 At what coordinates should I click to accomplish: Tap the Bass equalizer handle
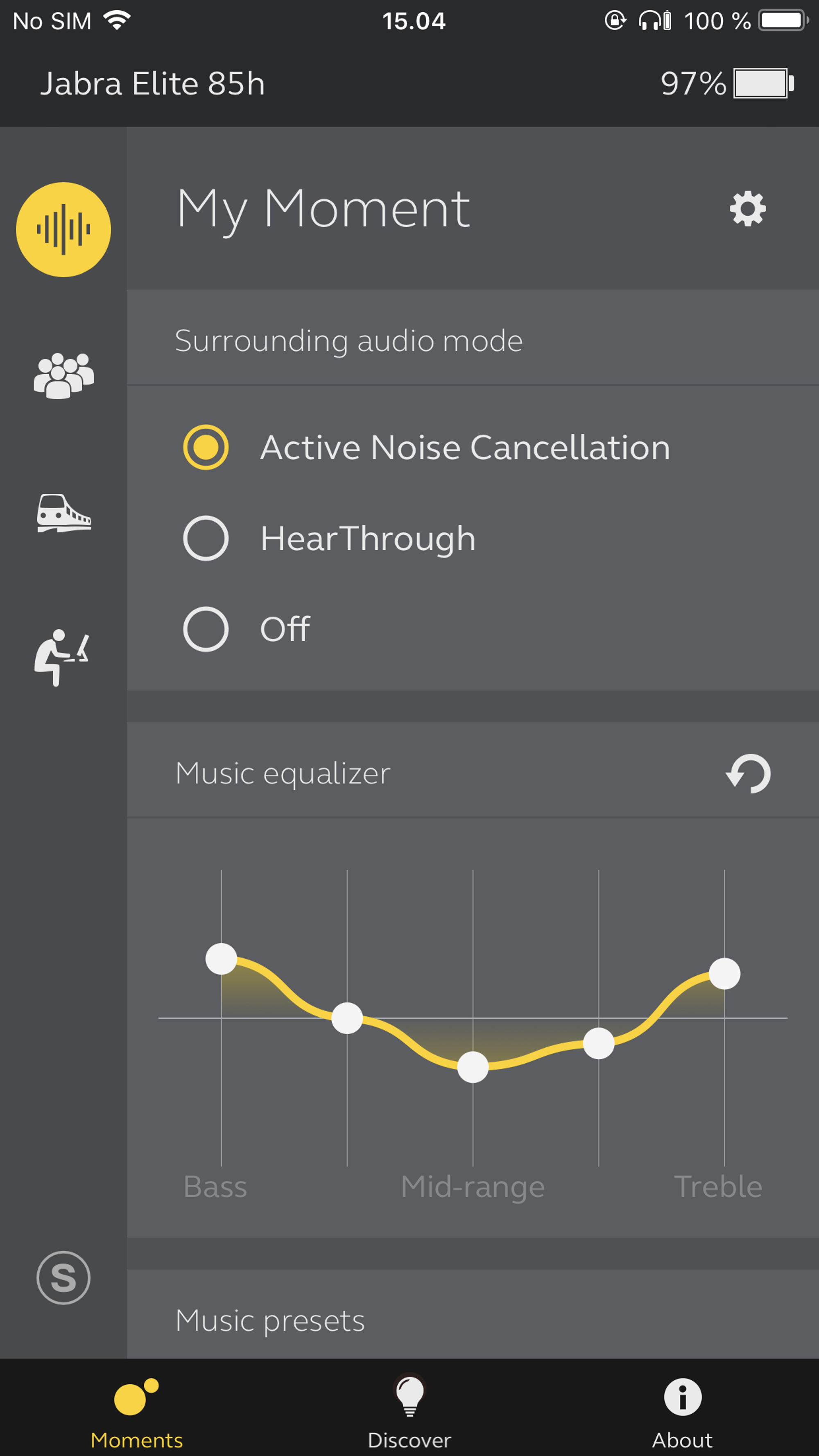(221, 959)
